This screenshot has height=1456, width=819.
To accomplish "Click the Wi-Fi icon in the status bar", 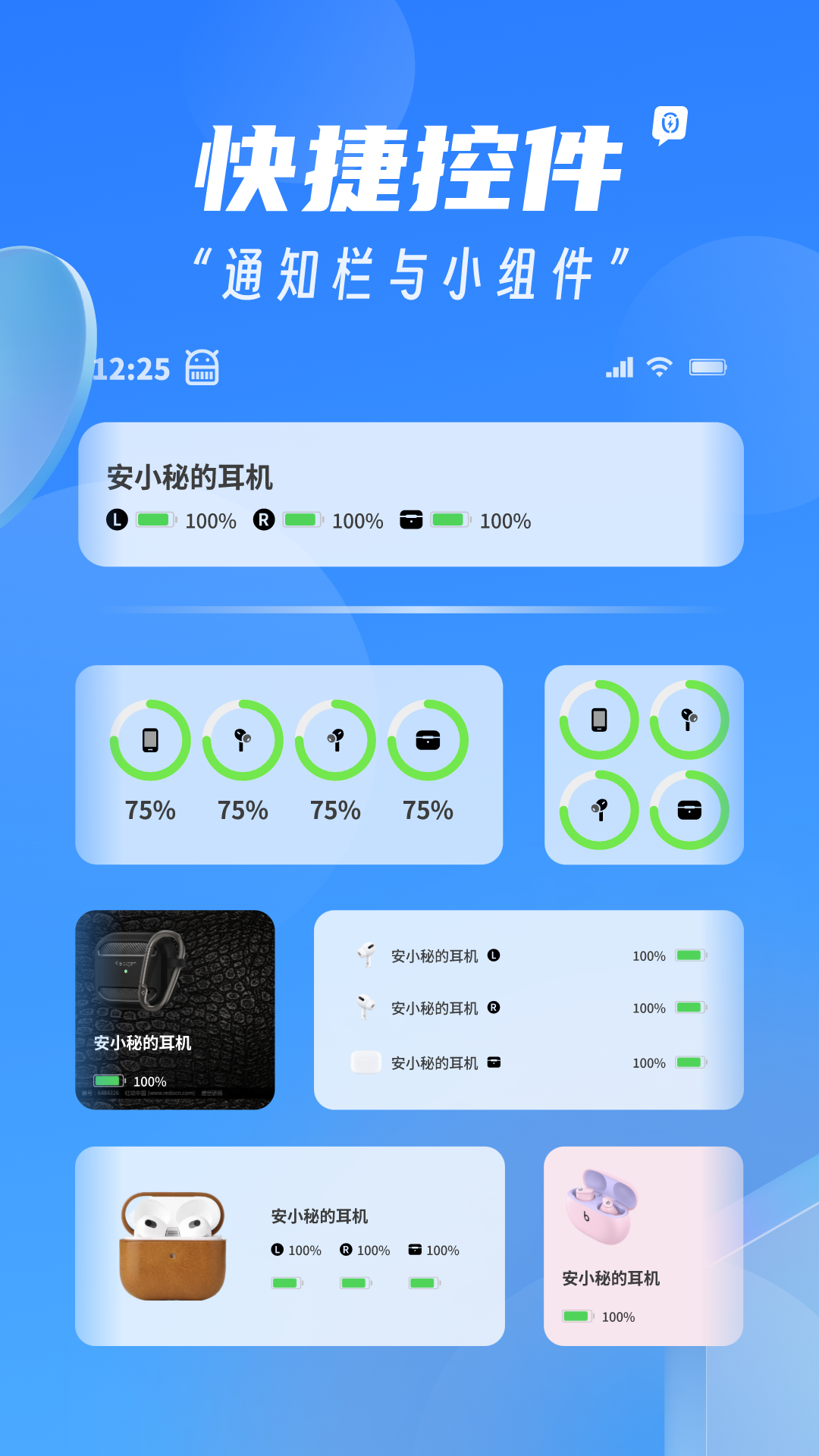I will [x=659, y=366].
